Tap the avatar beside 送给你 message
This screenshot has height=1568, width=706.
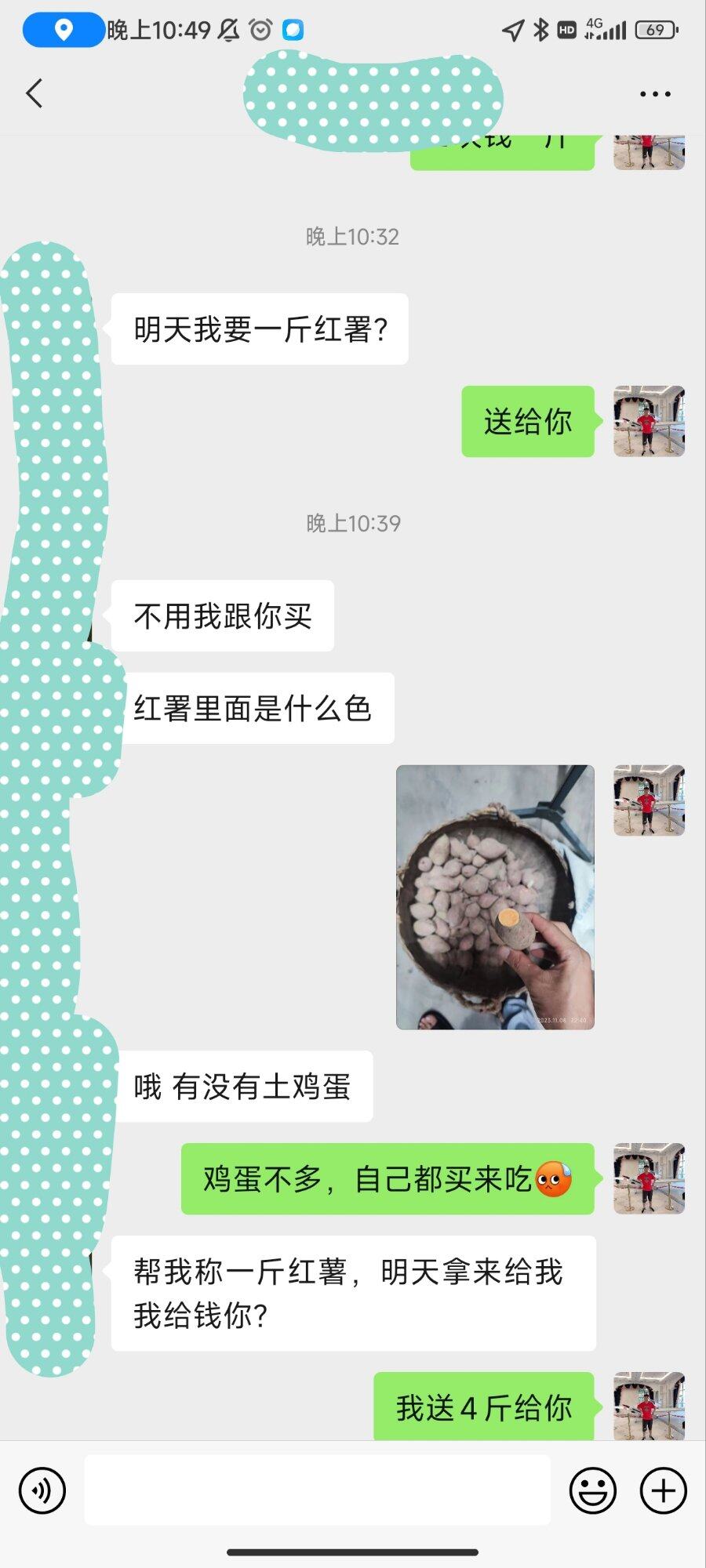[x=649, y=421]
